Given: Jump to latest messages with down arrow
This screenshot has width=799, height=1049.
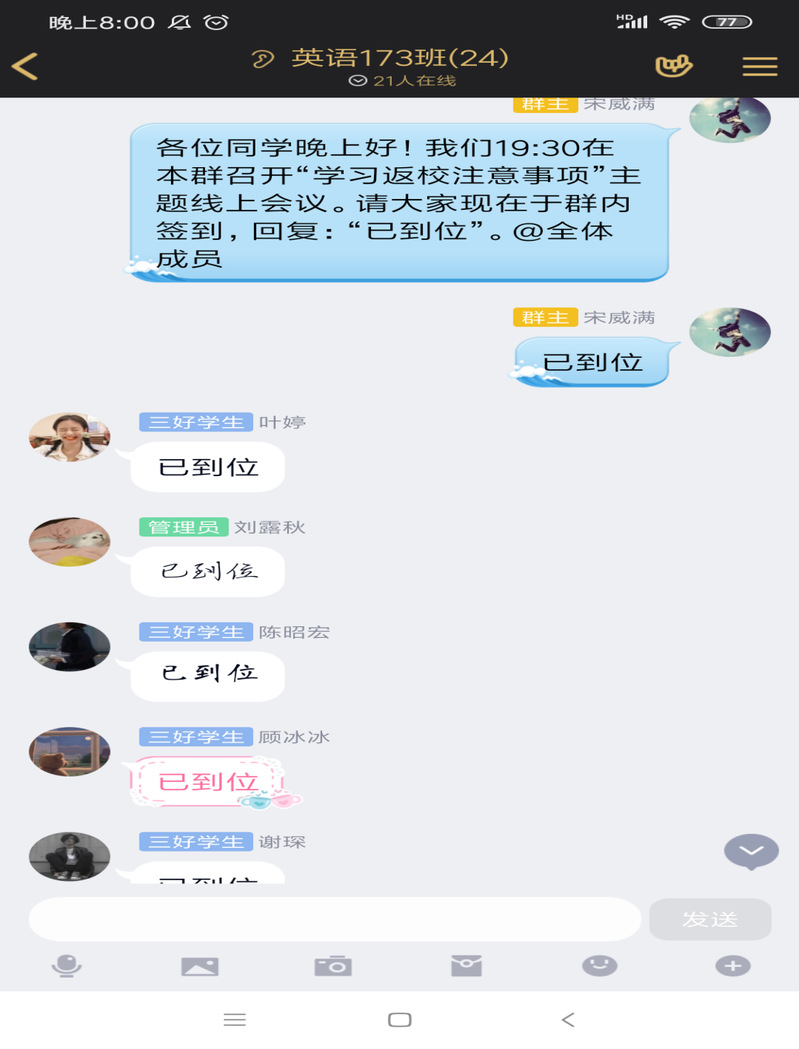Looking at the screenshot, I should pyautogui.click(x=751, y=851).
